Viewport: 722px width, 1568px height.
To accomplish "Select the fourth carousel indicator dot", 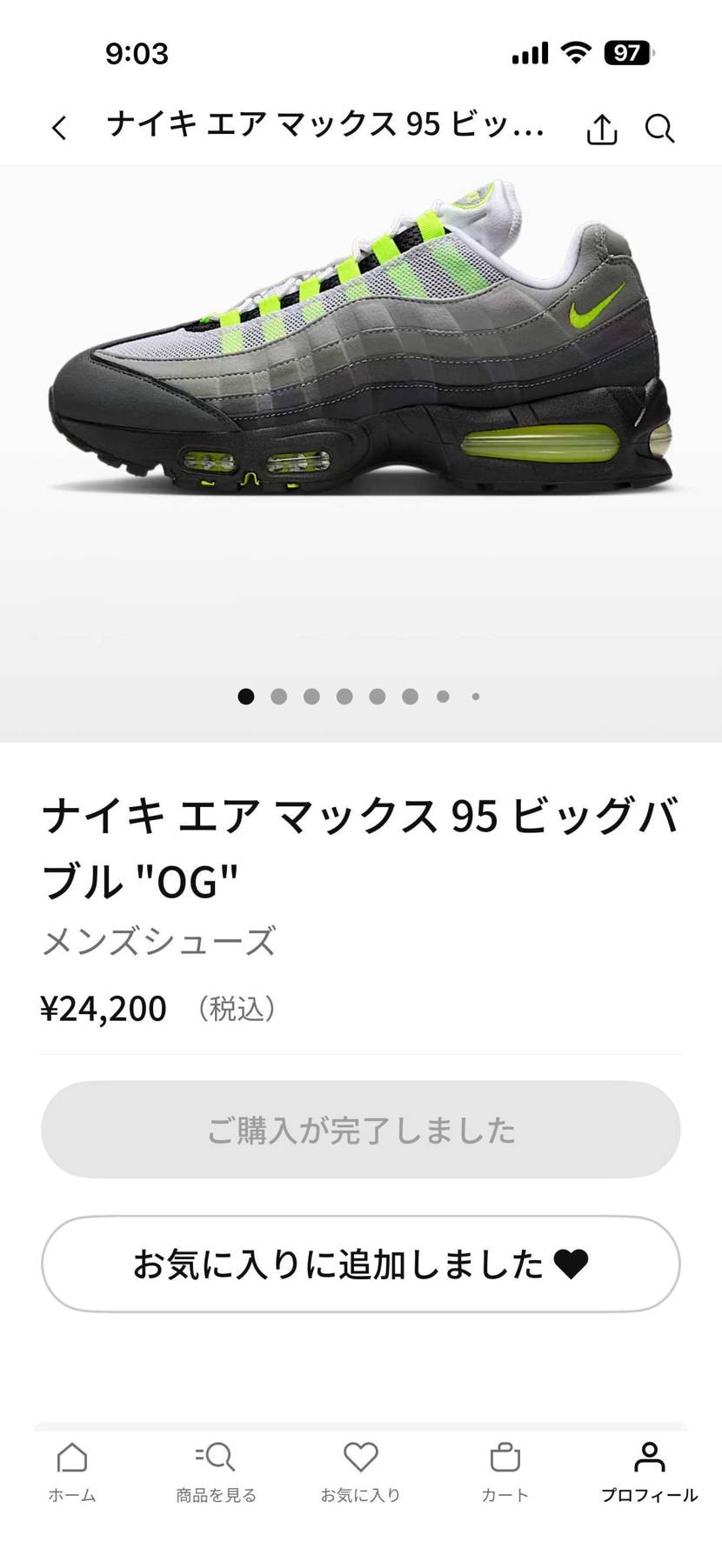I will click(x=344, y=696).
